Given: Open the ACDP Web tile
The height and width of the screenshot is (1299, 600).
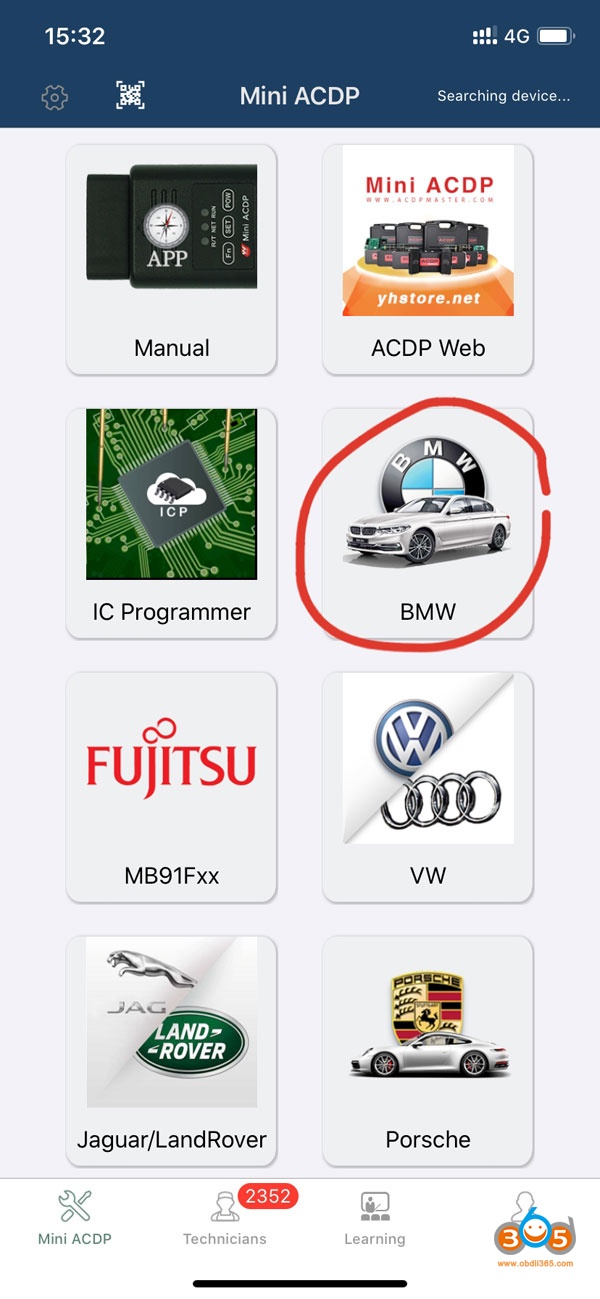Looking at the screenshot, I should [x=427, y=259].
